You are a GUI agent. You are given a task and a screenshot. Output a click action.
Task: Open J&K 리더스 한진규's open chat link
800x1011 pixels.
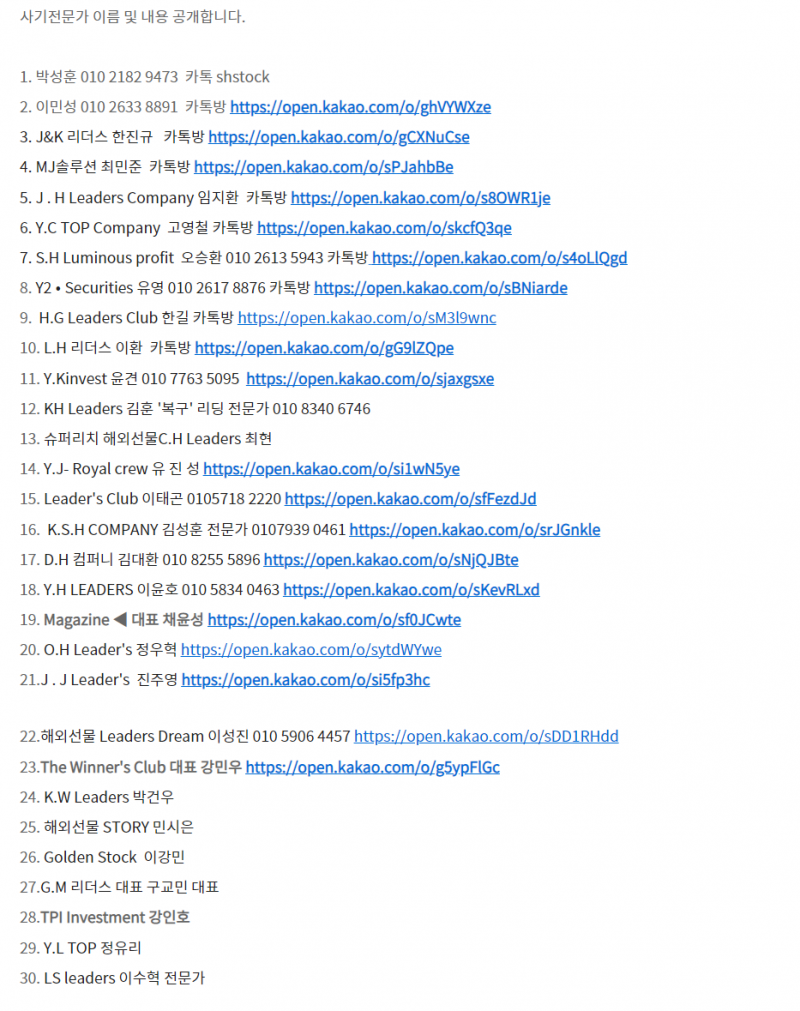(338, 137)
